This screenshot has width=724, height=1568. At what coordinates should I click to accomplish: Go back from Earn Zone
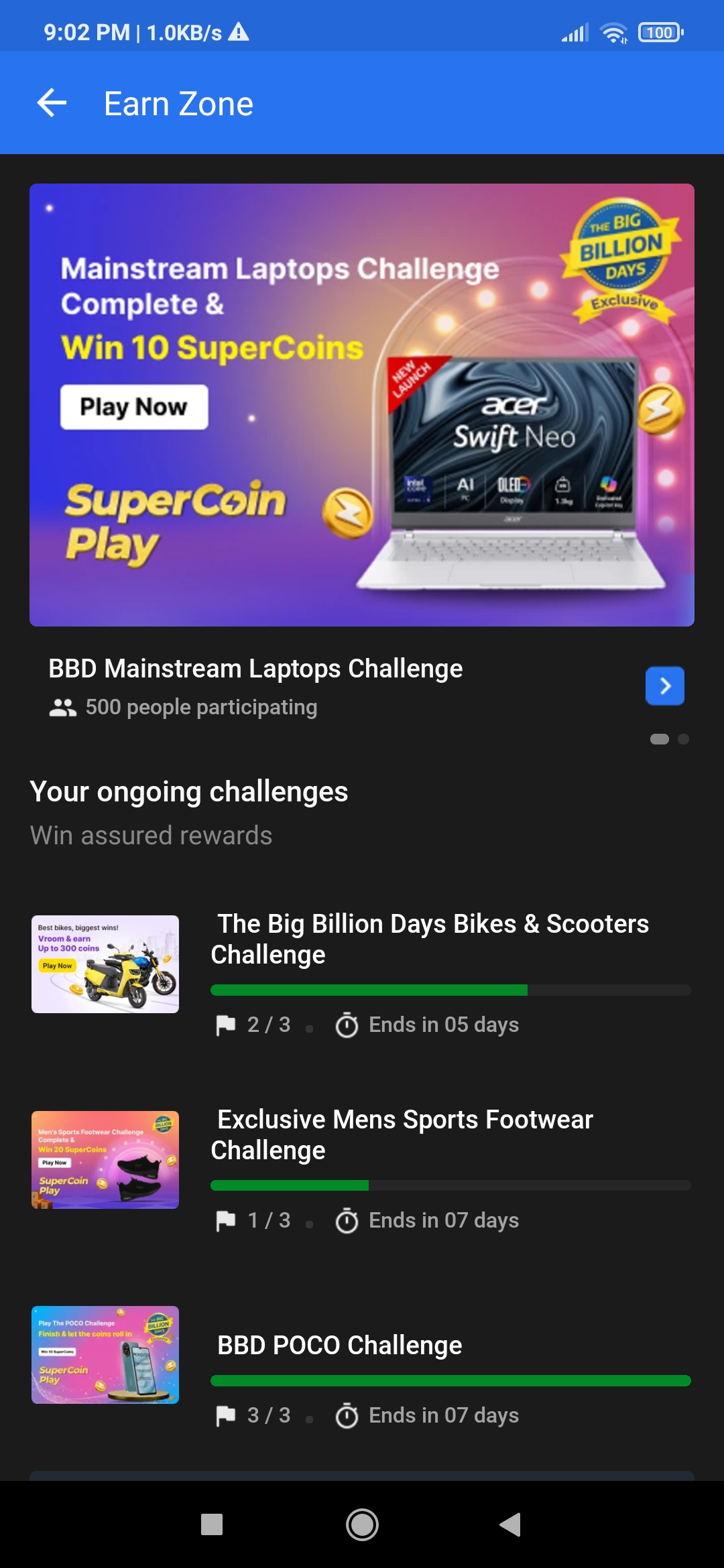point(52,103)
